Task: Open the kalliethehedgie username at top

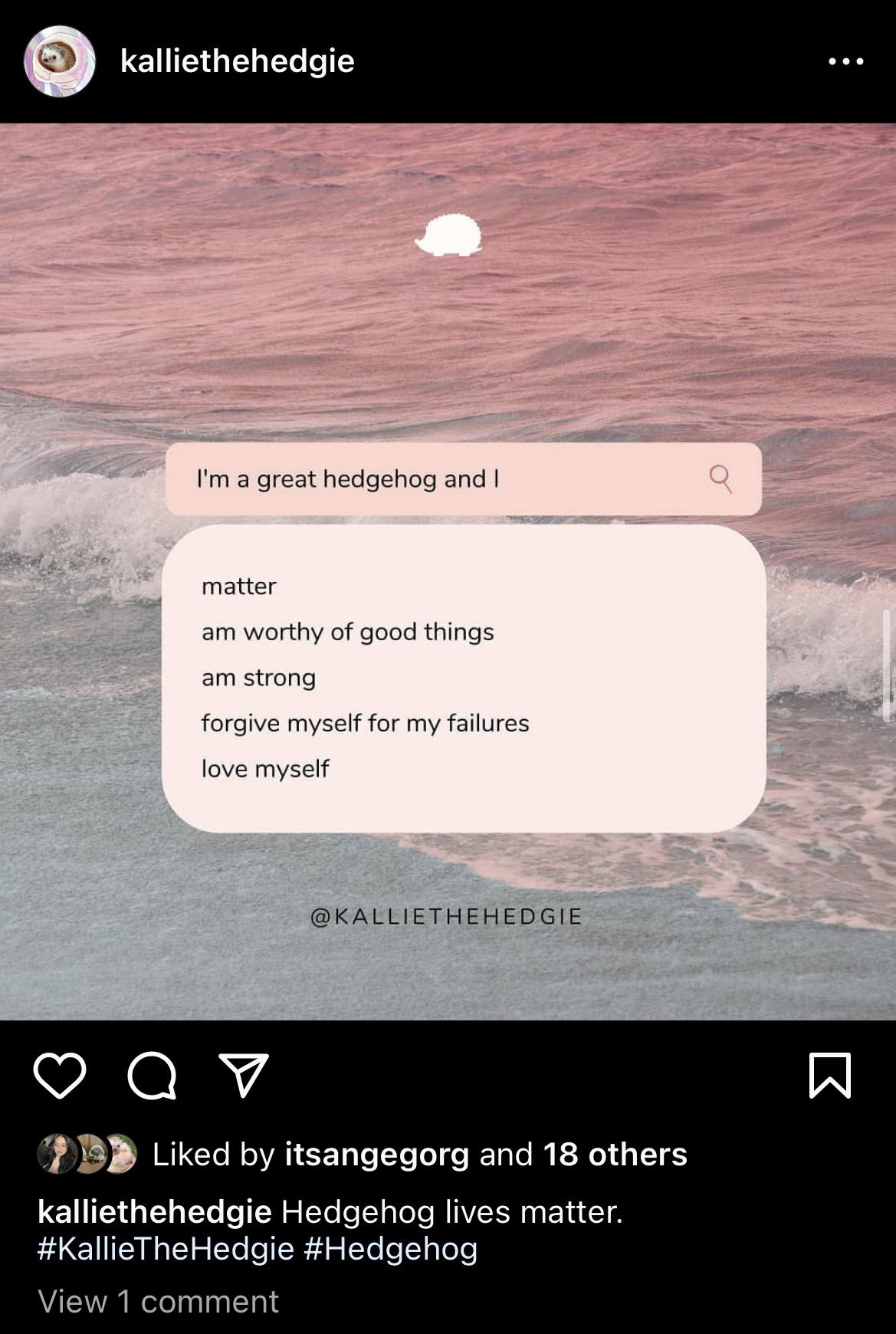Action: tap(237, 61)
